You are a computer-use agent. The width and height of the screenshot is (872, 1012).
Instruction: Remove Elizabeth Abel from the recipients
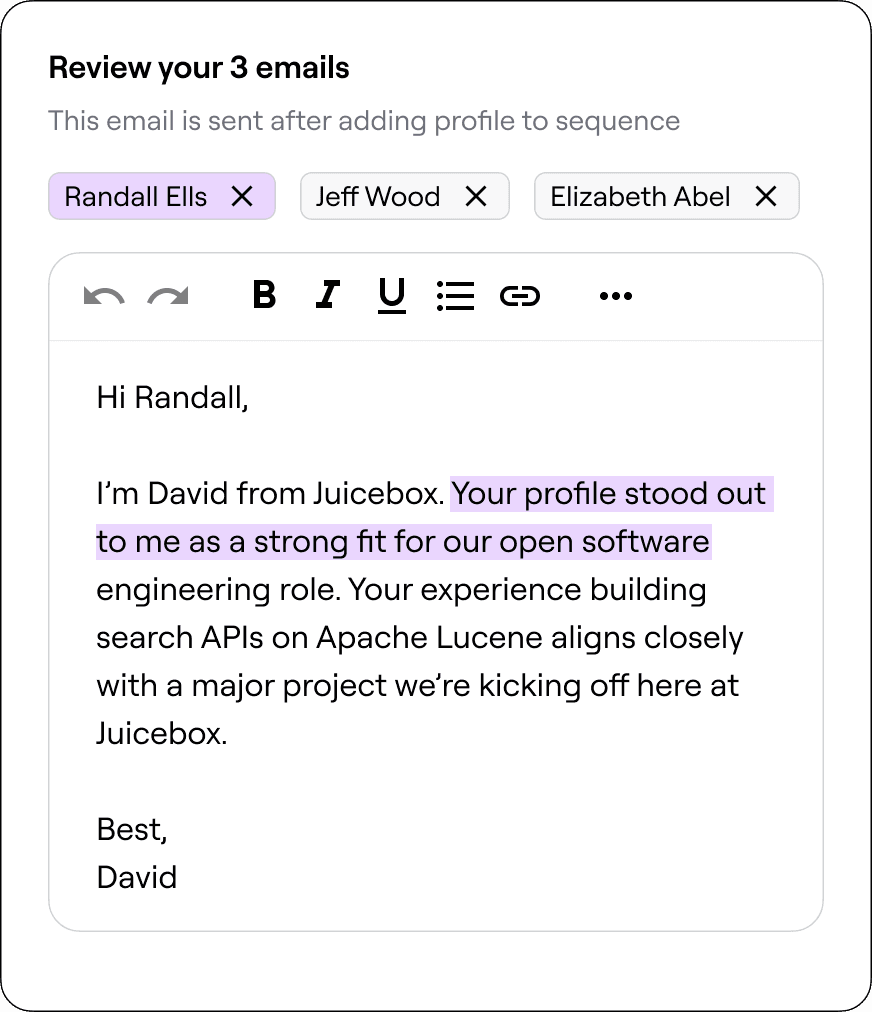coord(766,197)
